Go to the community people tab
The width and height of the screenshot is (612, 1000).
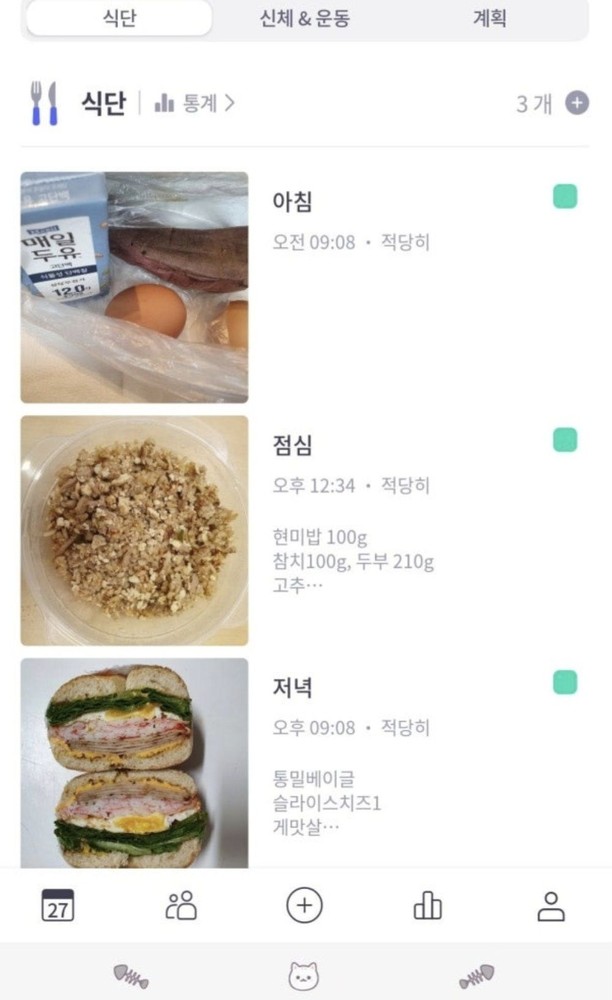pos(181,906)
